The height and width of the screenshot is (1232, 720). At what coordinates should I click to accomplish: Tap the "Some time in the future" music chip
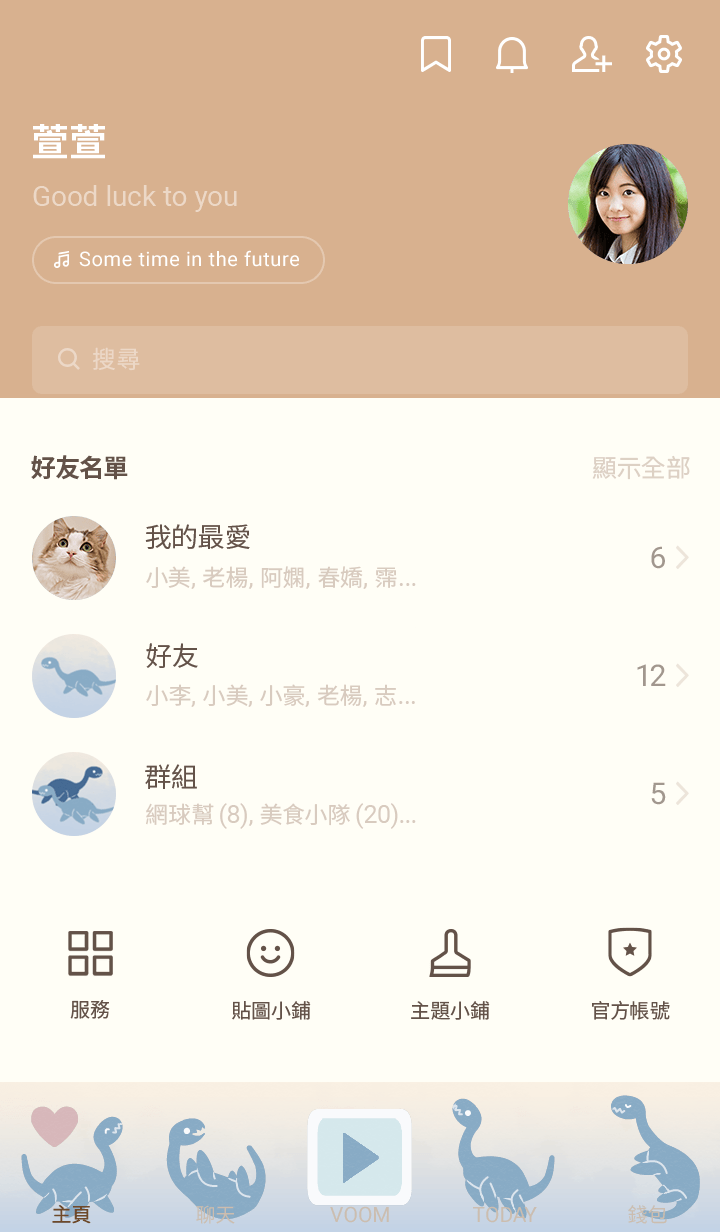coord(178,260)
